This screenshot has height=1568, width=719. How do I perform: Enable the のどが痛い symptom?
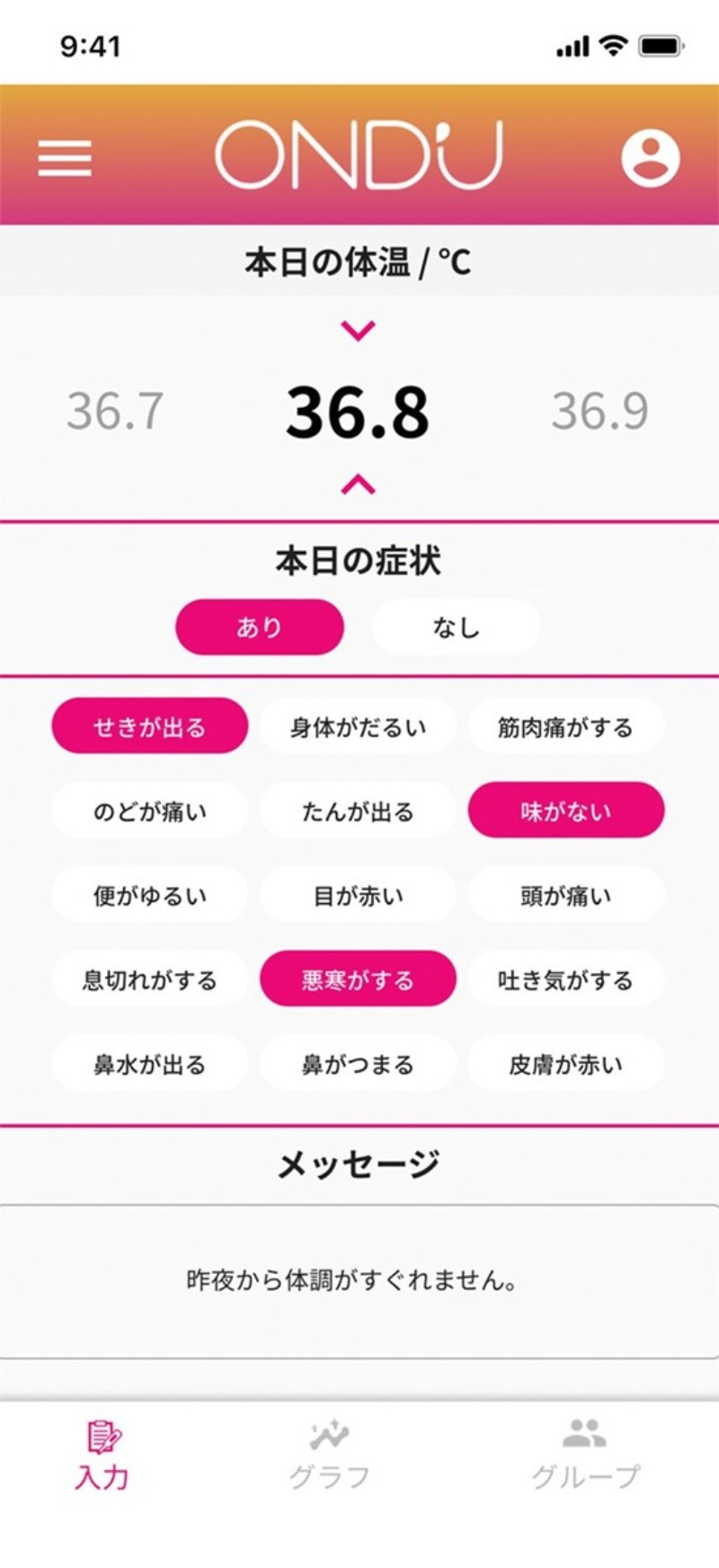pyautogui.click(x=149, y=810)
